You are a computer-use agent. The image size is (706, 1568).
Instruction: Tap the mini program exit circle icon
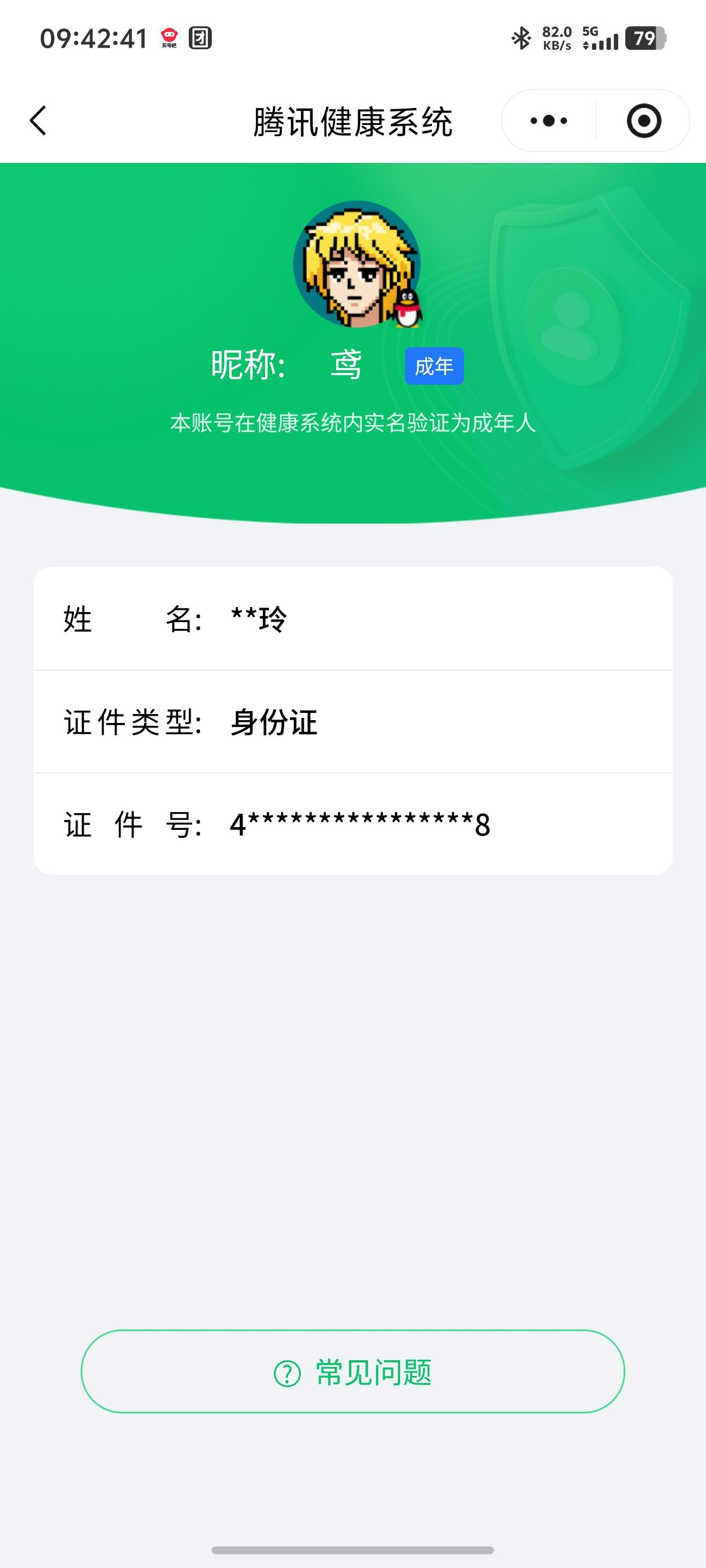pos(645,120)
